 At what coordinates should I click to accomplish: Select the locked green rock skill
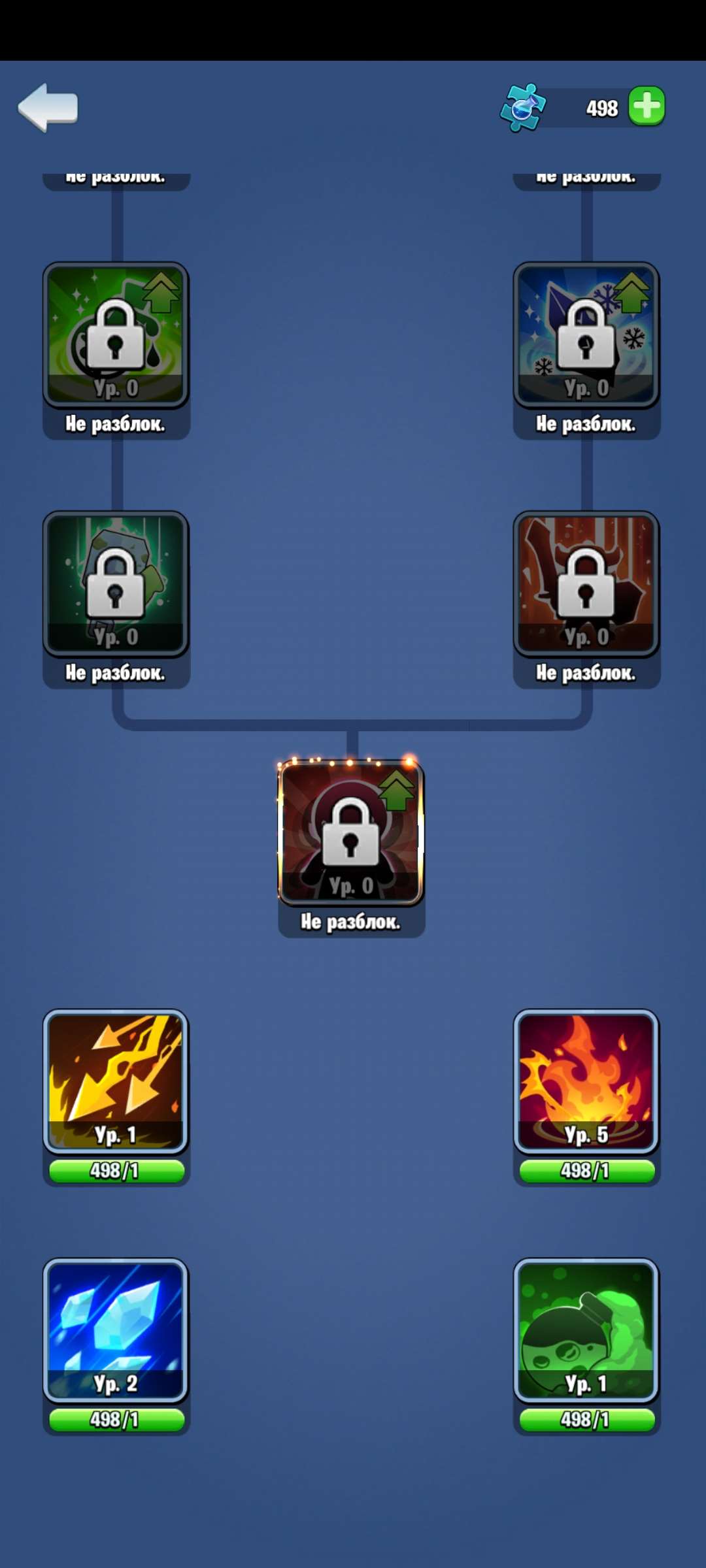tap(116, 585)
